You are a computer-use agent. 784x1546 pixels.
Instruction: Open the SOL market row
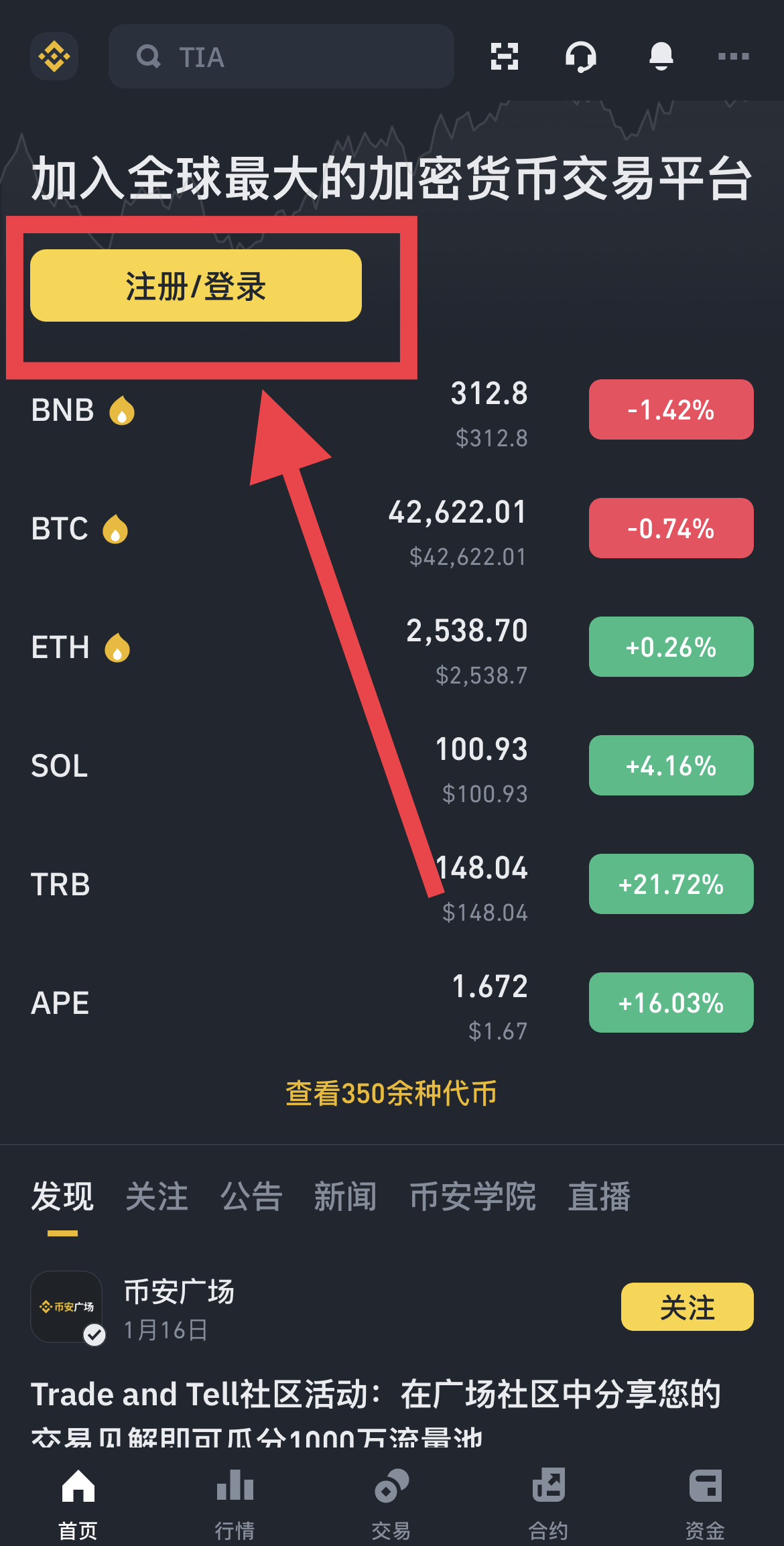tap(392, 766)
